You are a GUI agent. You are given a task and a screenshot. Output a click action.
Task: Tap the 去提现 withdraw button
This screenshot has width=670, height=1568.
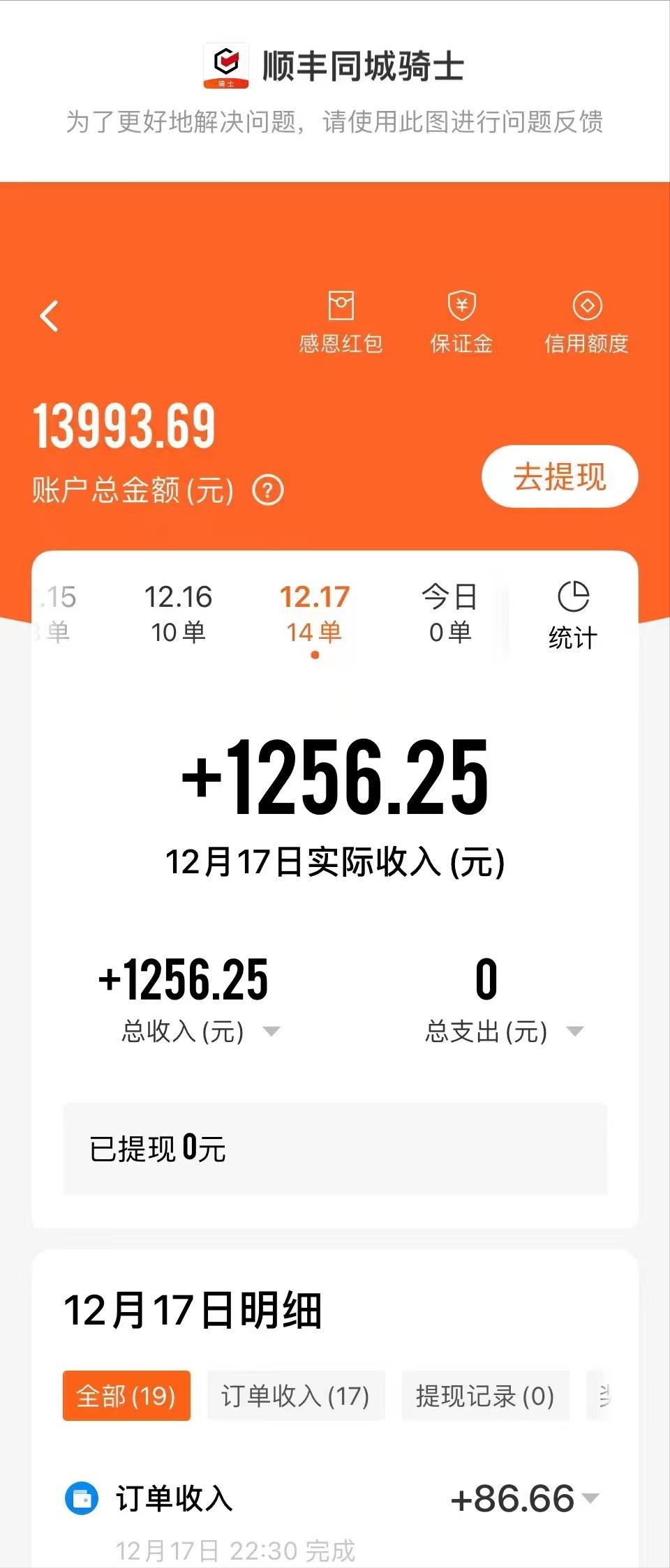pos(558,476)
